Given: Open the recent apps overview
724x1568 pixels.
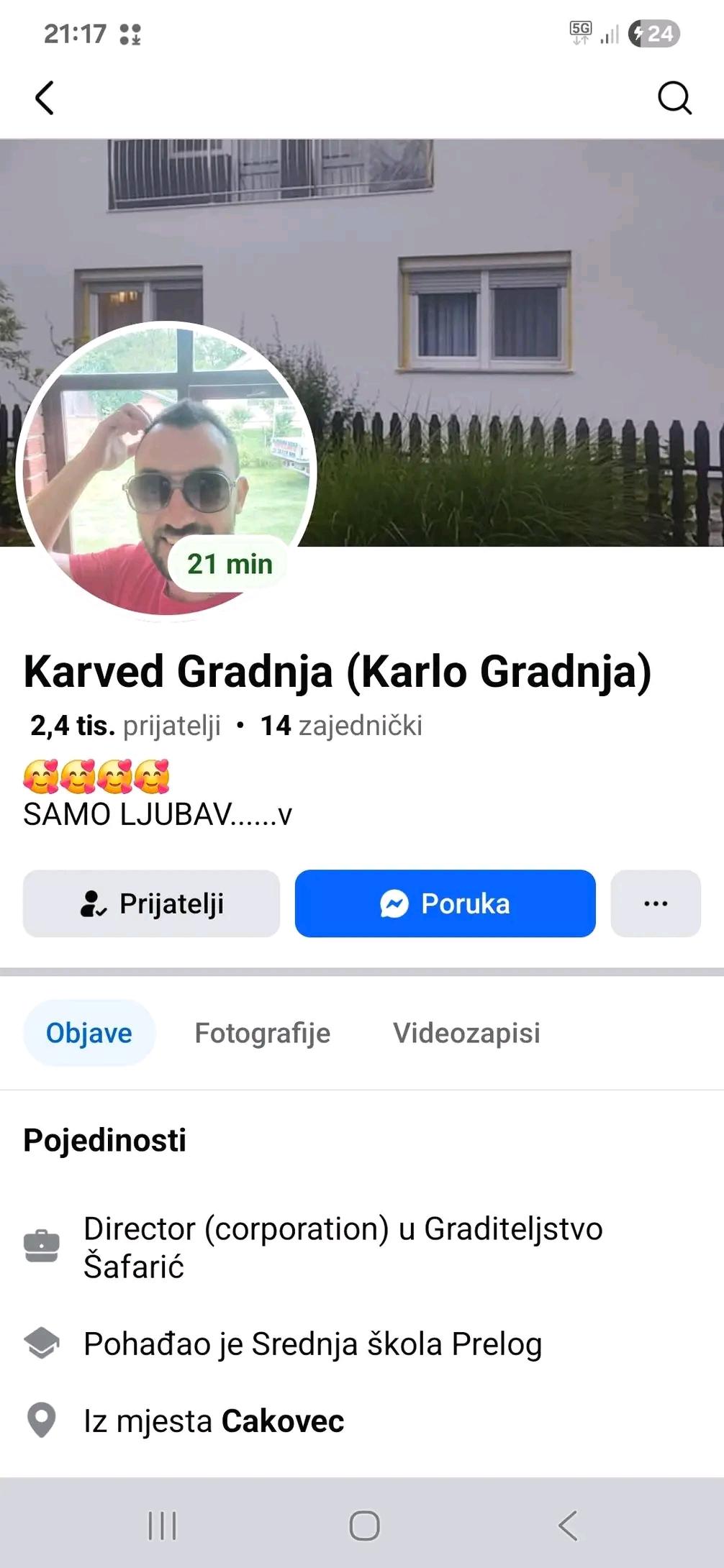Looking at the screenshot, I should point(162,1525).
